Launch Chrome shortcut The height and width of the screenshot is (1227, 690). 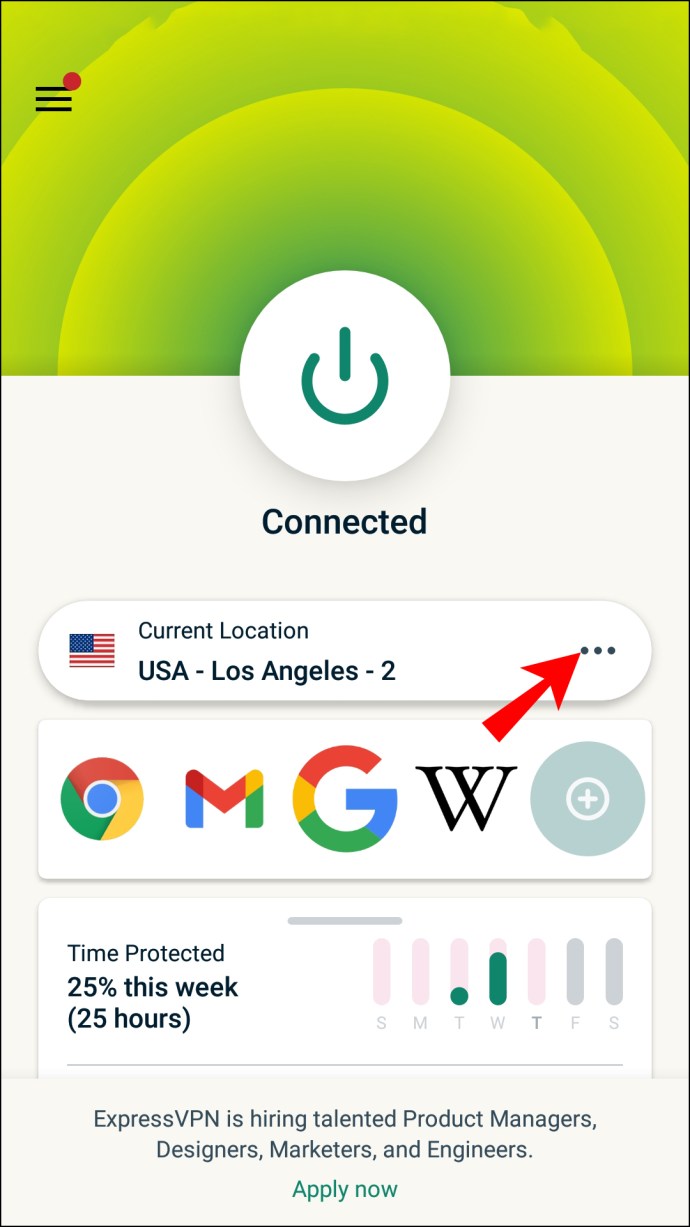[102, 799]
